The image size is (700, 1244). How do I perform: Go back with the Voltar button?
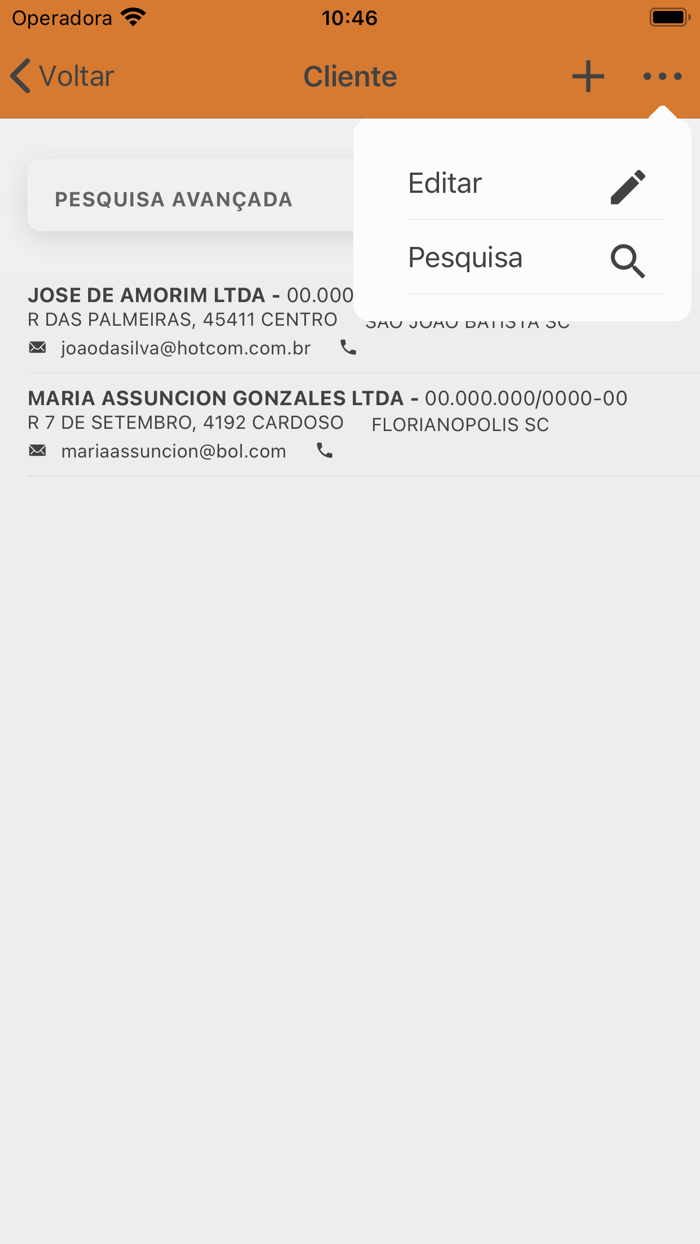tap(62, 76)
